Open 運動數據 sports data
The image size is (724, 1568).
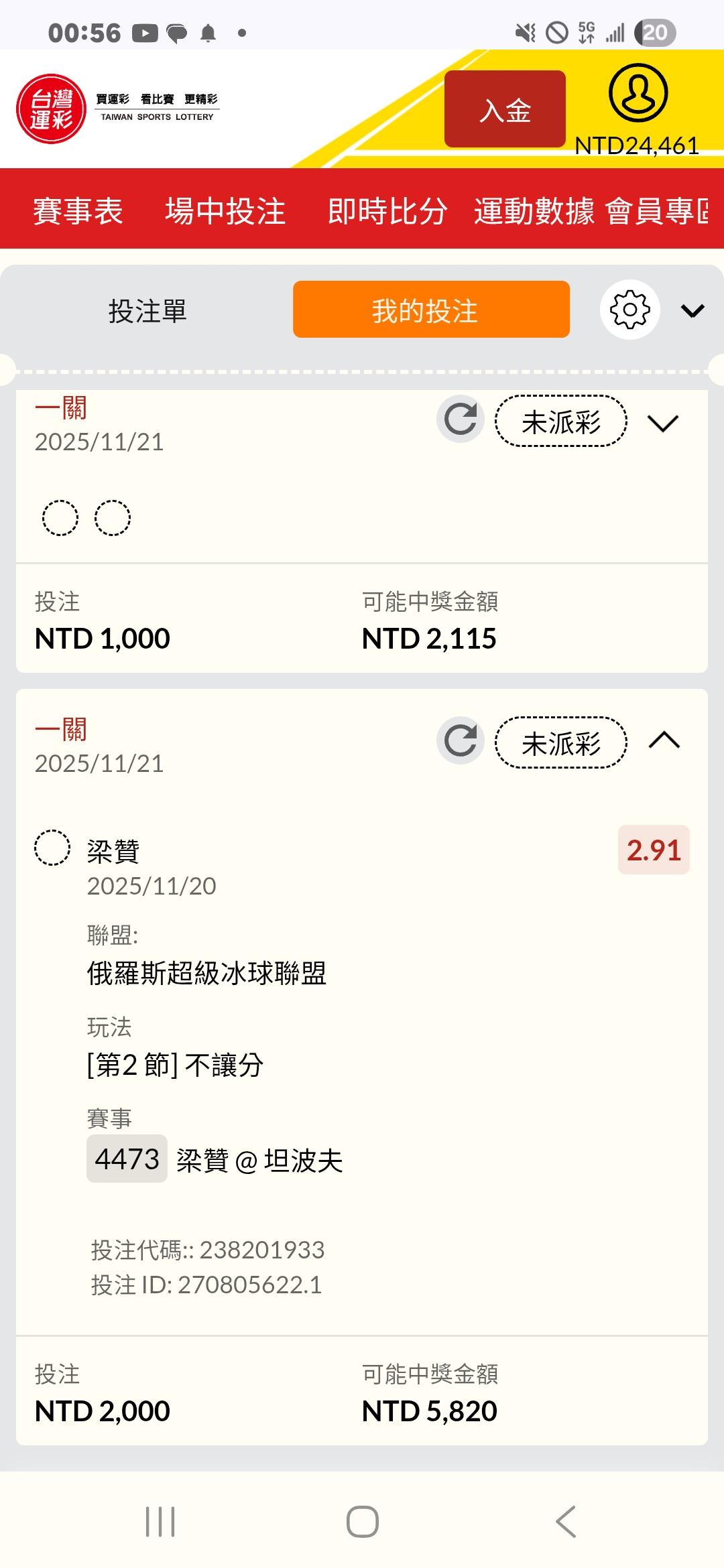(534, 211)
